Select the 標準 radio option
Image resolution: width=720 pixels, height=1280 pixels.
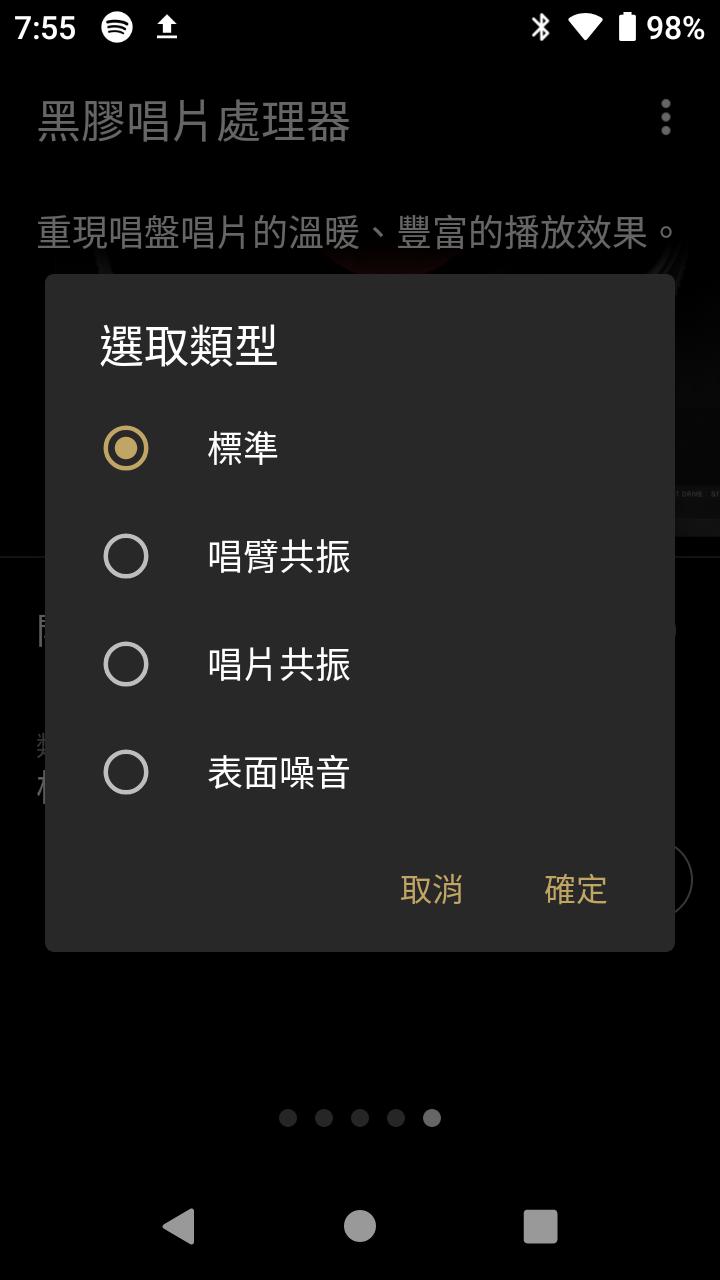click(x=125, y=450)
